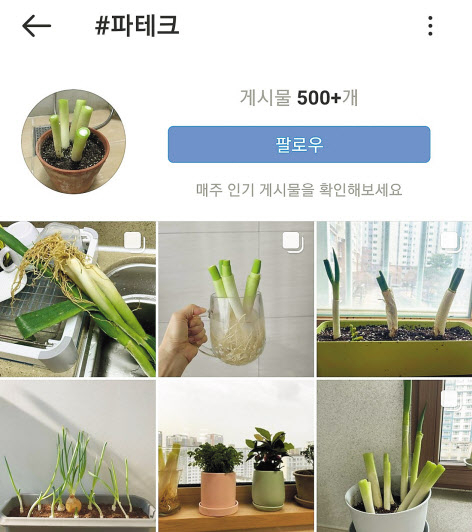The image size is (472, 532).
Task: Go back using the arrow icon
Action: (37, 25)
